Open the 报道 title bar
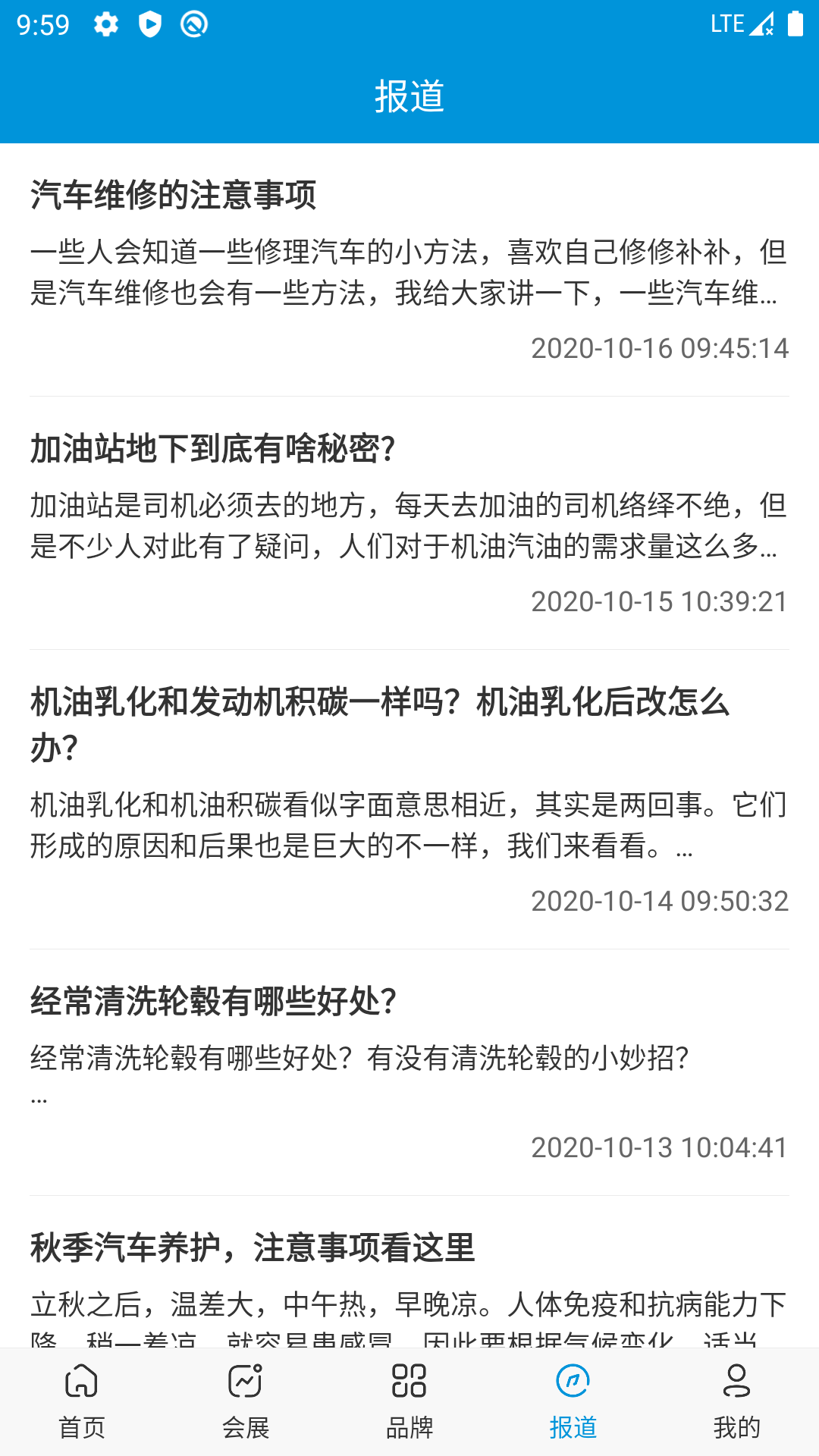The height and width of the screenshot is (1456, 819). coord(409,97)
